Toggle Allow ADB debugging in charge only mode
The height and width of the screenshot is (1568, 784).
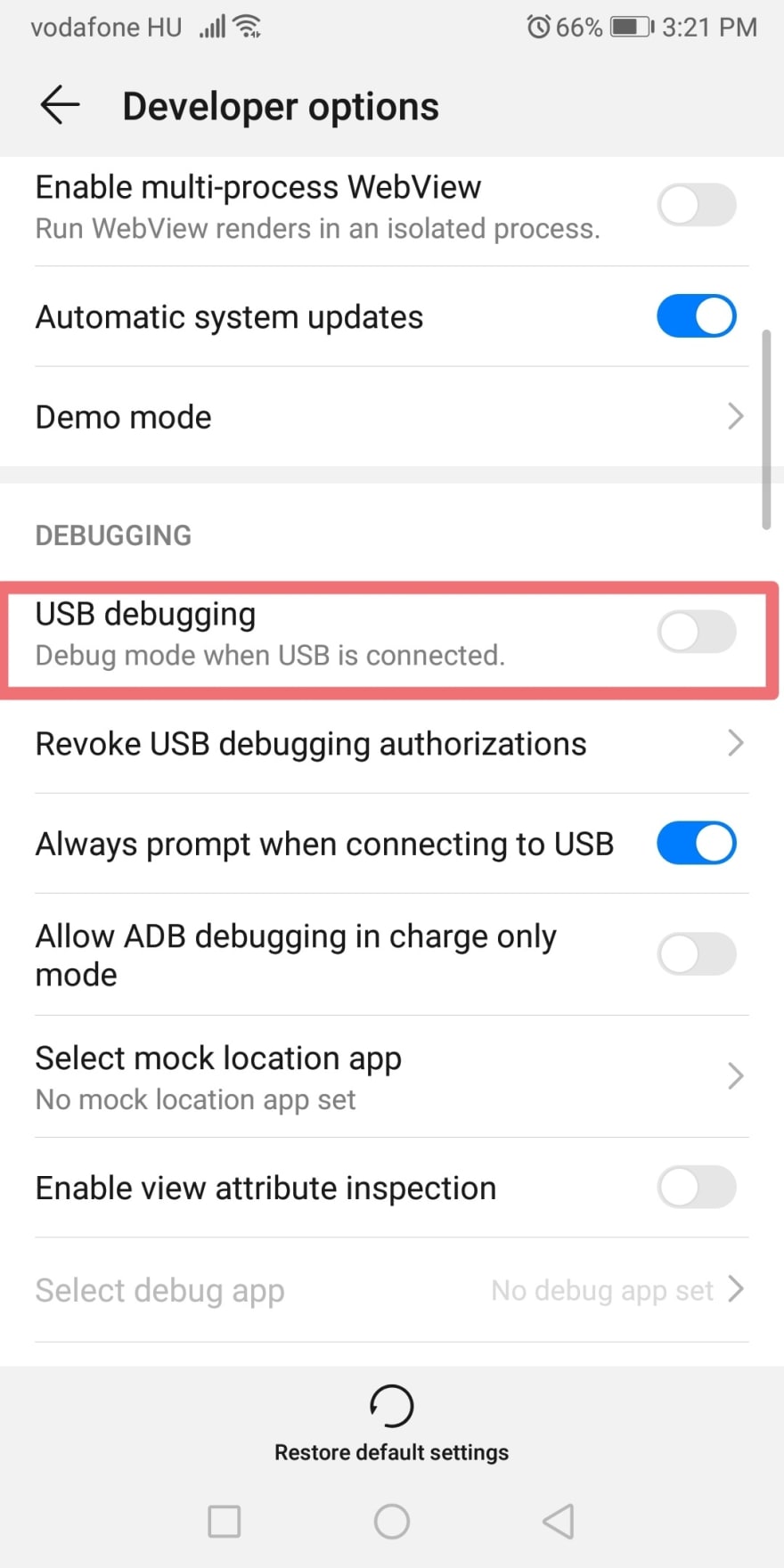point(697,955)
